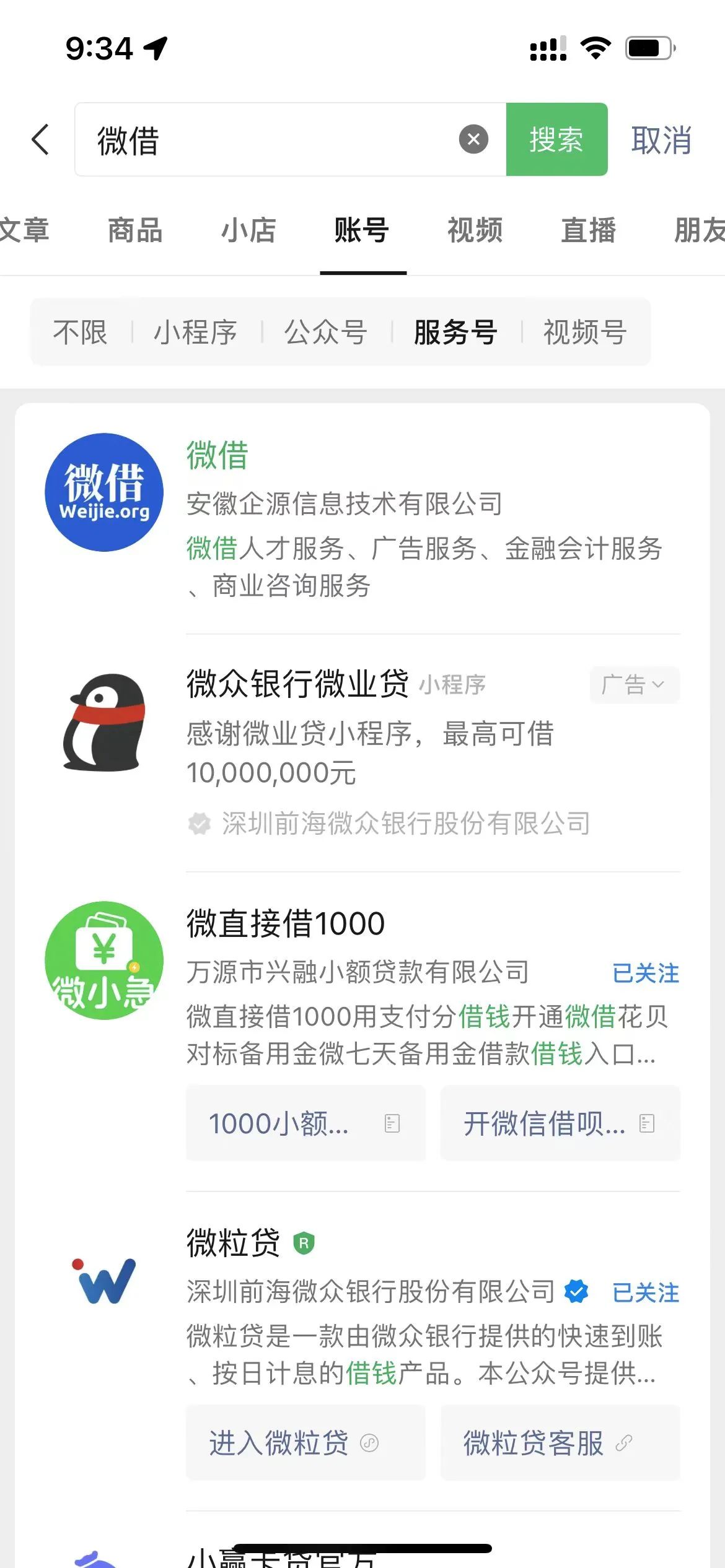Filter results by 小程序
The width and height of the screenshot is (725, 1568).
[196, 332]
